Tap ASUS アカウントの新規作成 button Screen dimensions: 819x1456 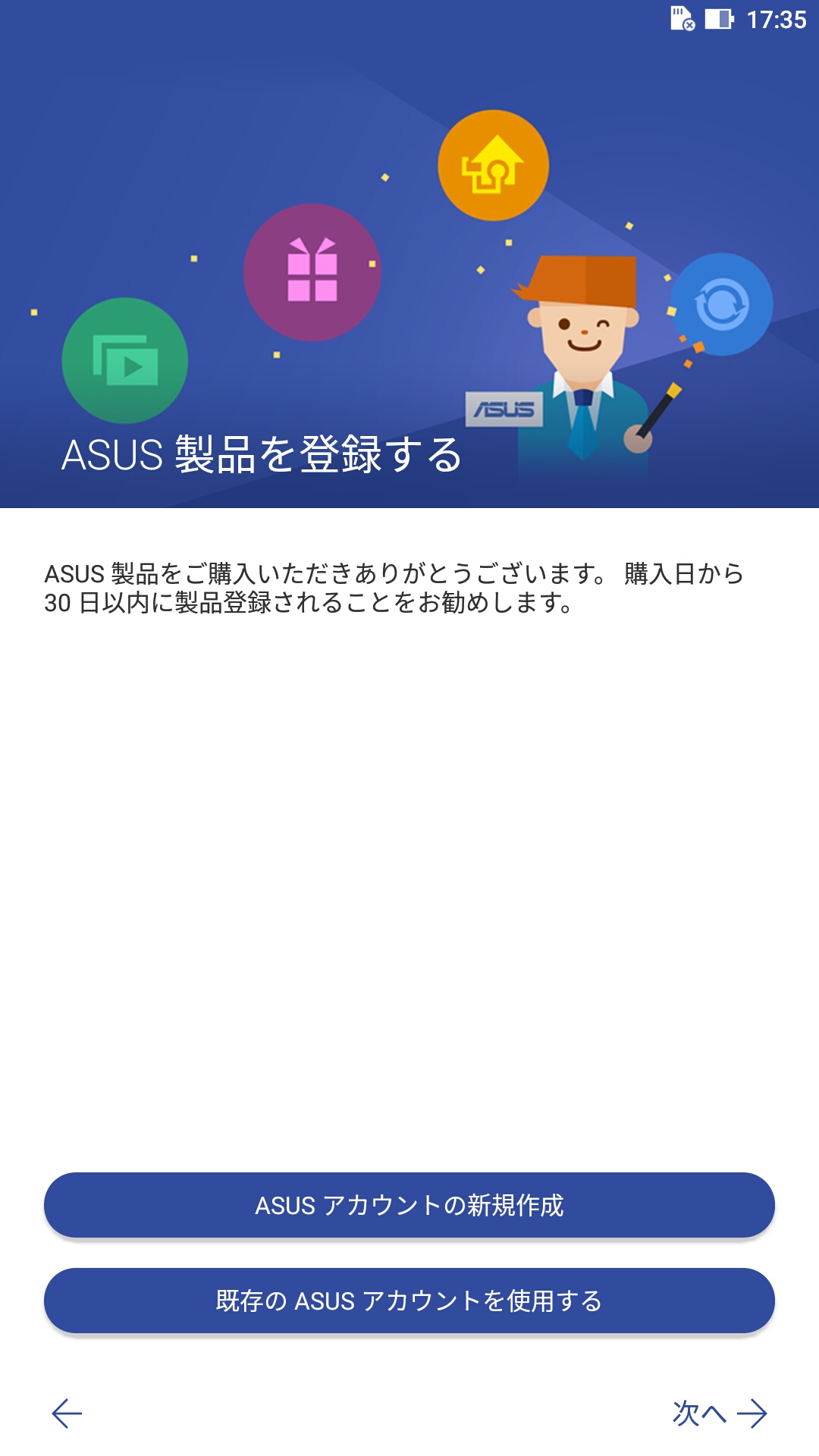[409, 1205]
